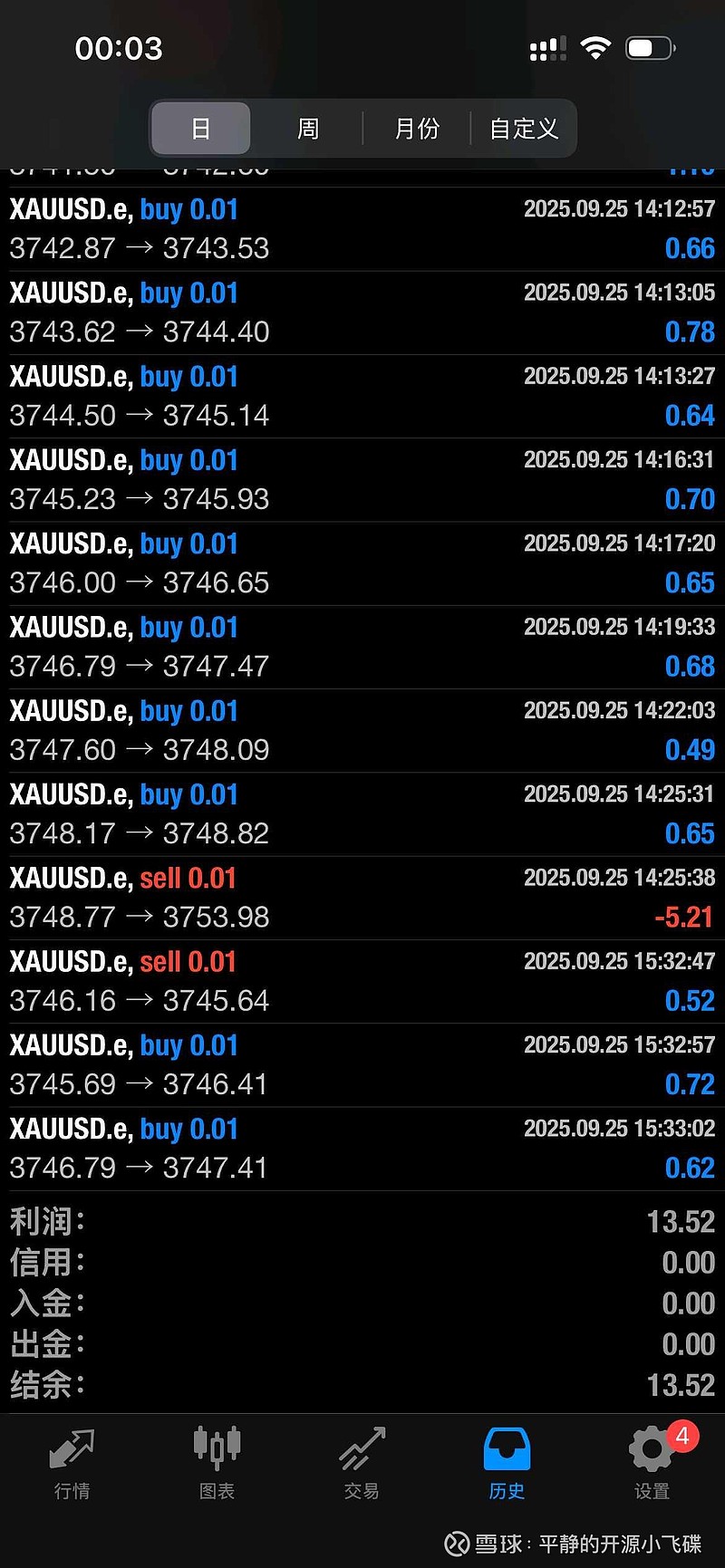Viewport: 725px width, 1568px height.
Task: Open 设置 settings with badge 4
Action: tap(652, 1463)
